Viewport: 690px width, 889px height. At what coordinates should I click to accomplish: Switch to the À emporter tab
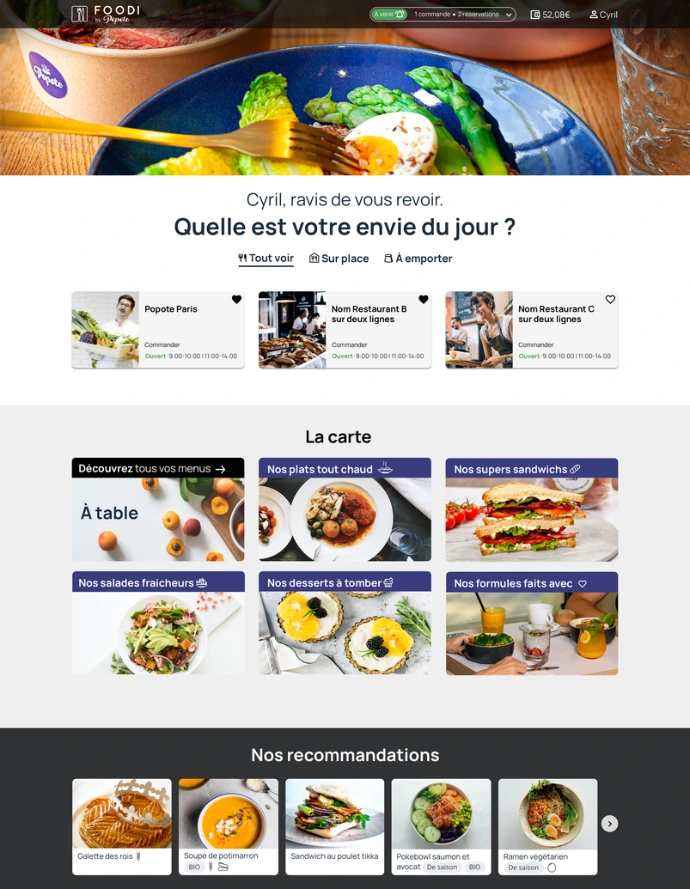click(418, 258)
